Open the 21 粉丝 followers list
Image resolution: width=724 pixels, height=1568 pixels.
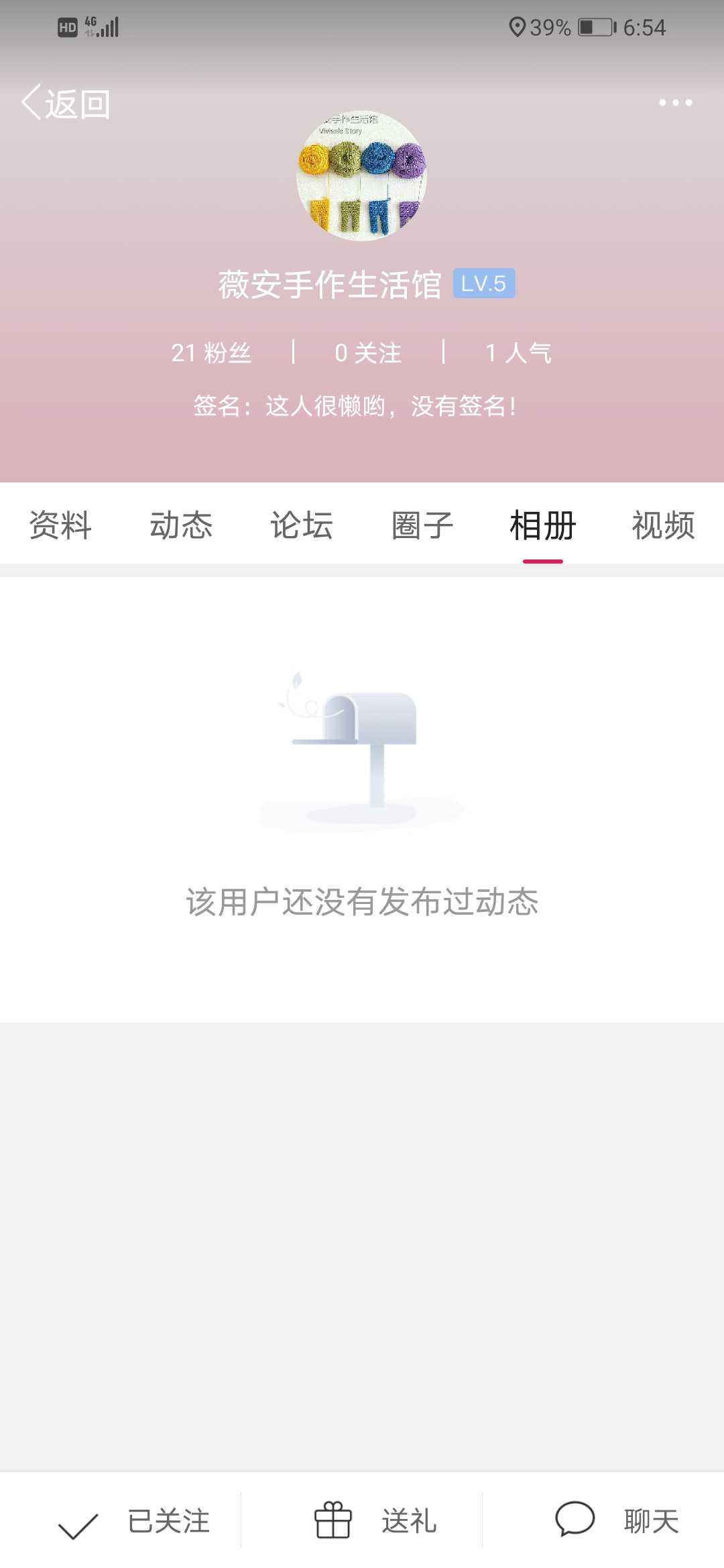(210, 352)
